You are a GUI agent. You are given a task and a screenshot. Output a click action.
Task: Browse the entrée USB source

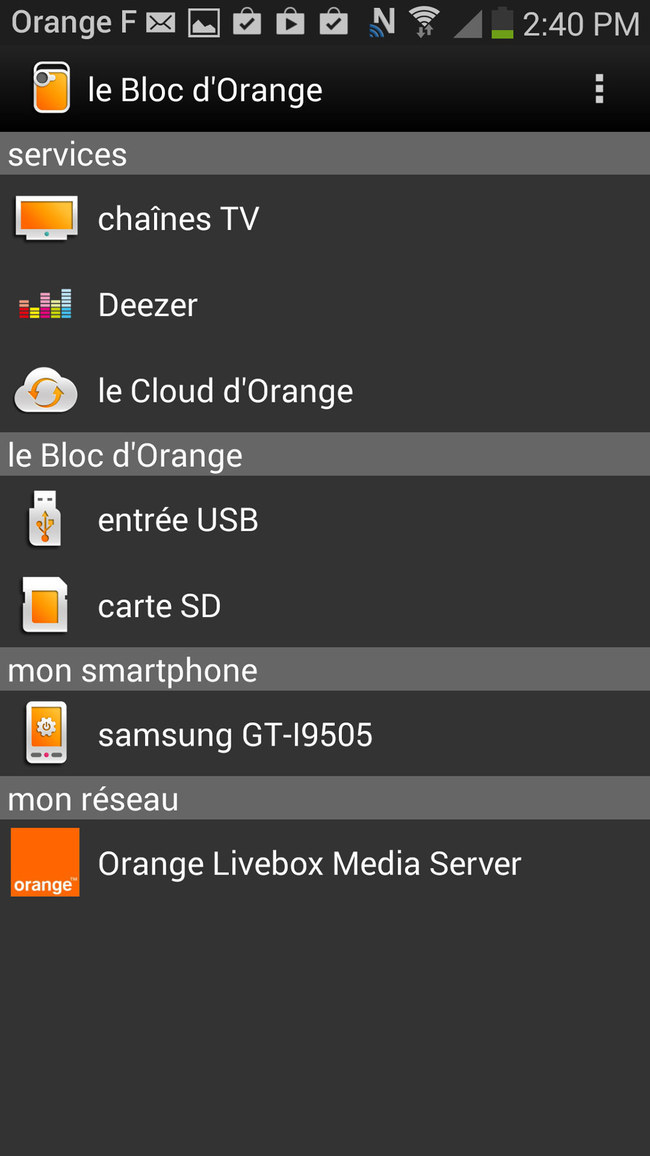(x=325, y=519)
